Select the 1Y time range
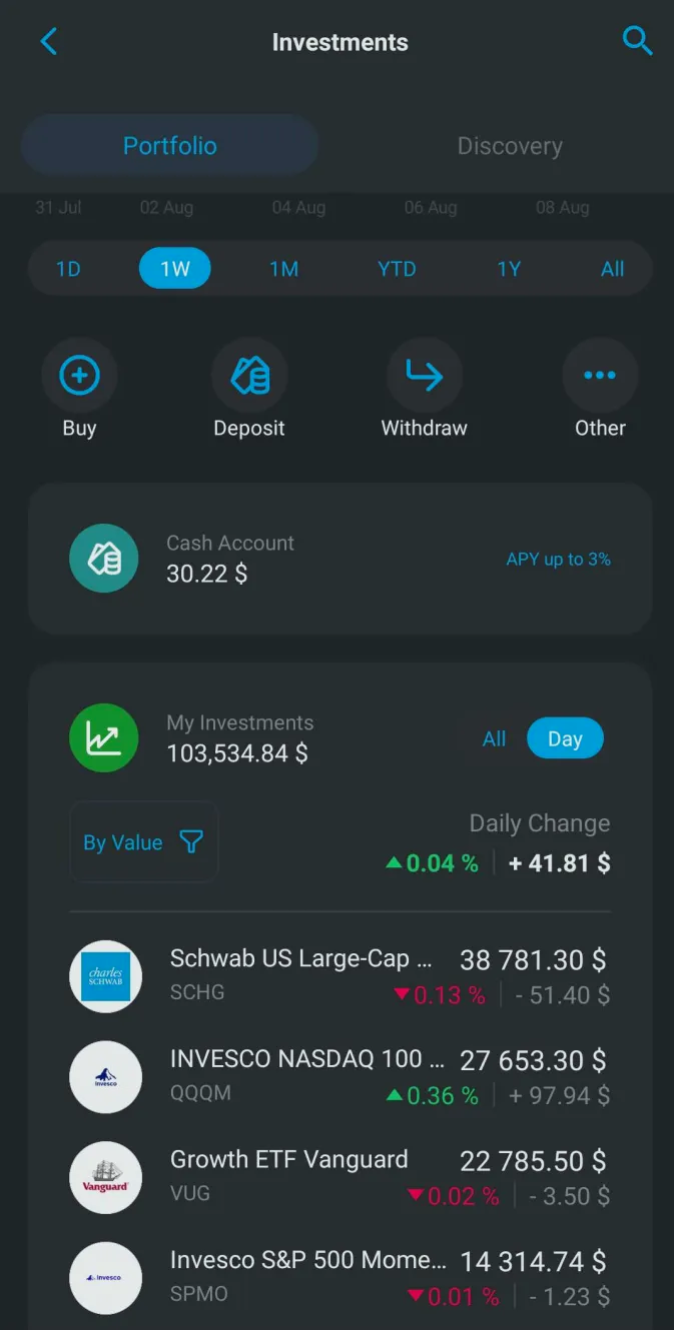Image resolution: width=674 pixels, height=1330 pixels. pos(509,269)
